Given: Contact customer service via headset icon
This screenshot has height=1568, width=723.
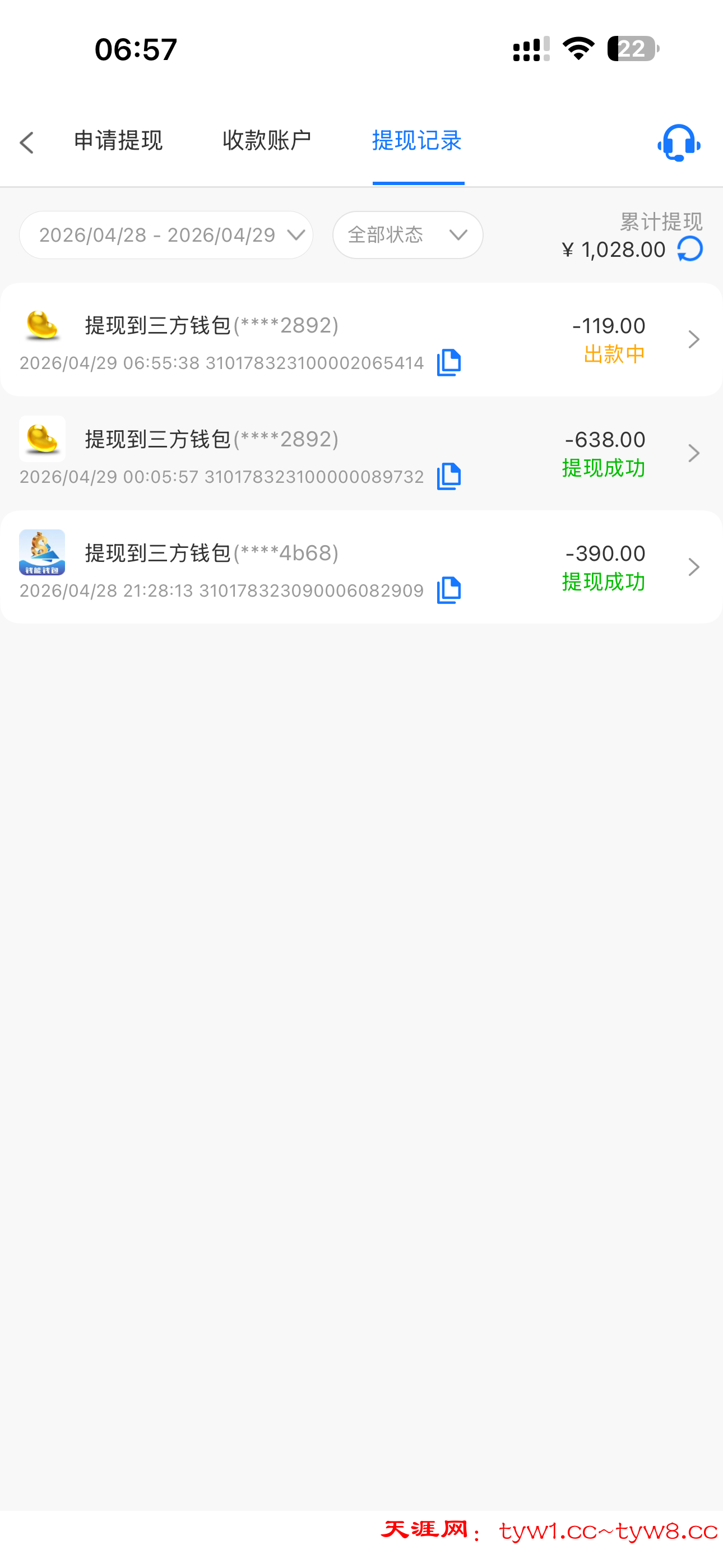Looking at the screenshot, I should tap(679, 143).
